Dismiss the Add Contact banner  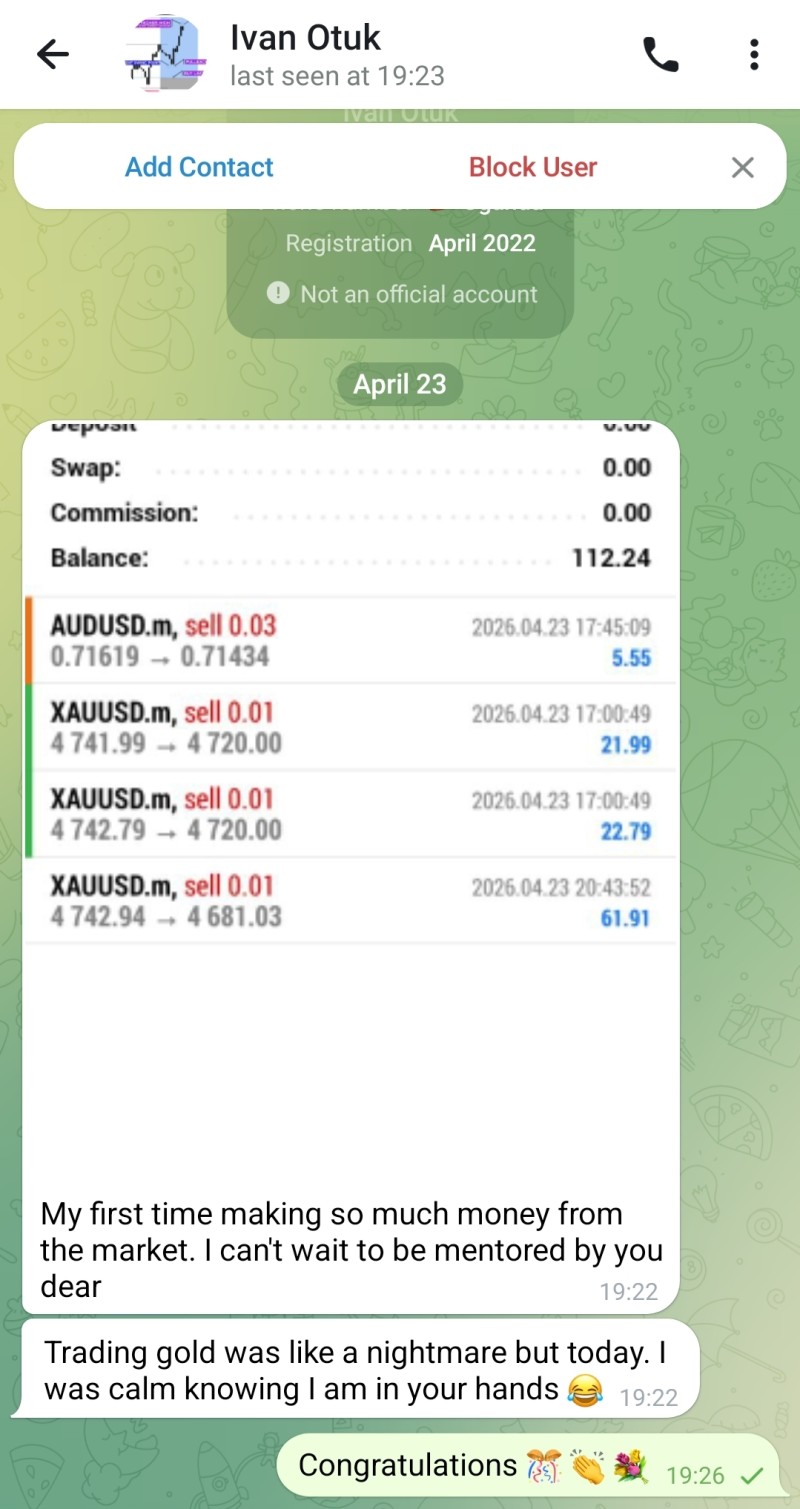point(742,167)
